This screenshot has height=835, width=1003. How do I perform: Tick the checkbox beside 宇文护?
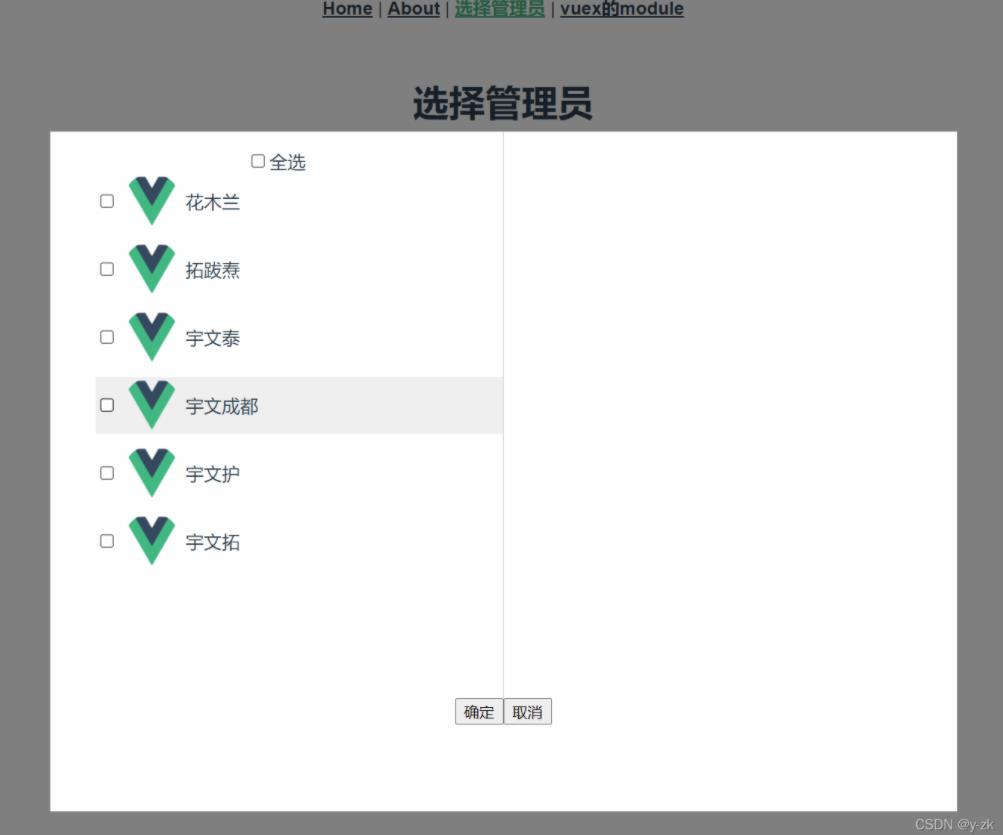(x=107, y=473)
